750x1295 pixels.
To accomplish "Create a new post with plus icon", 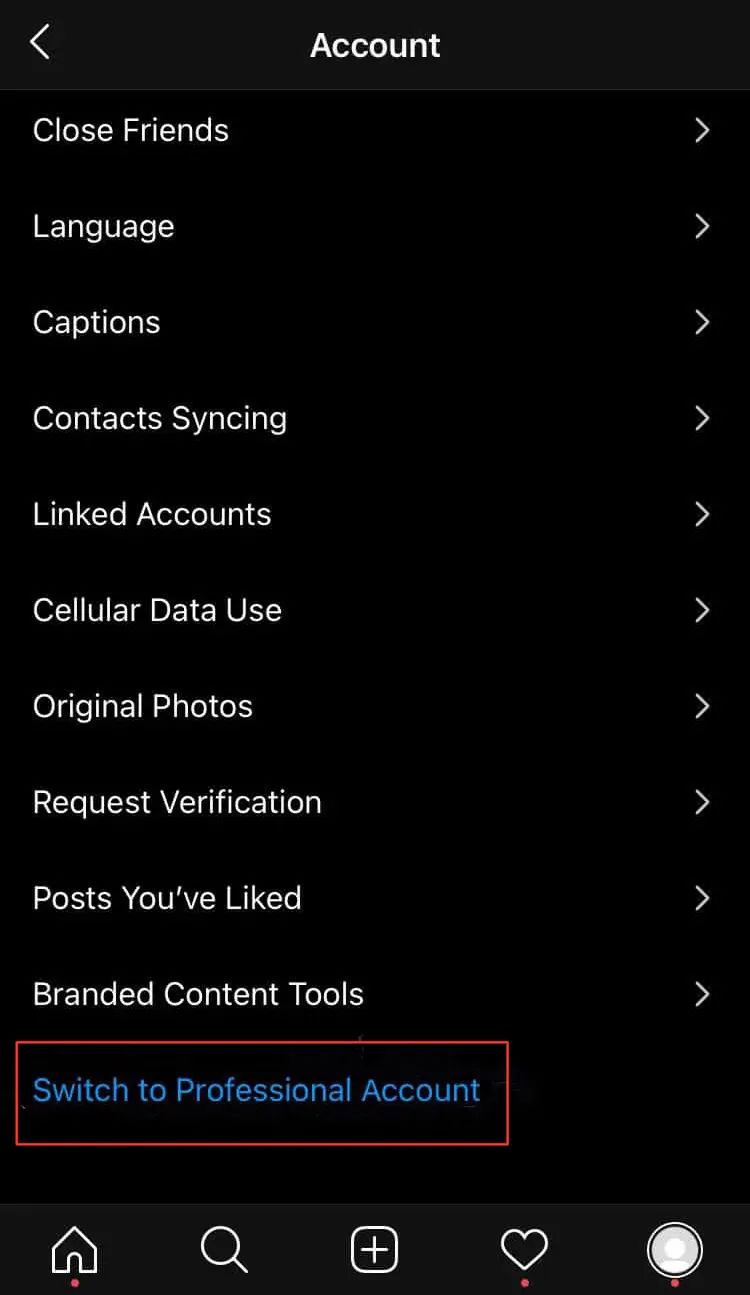I will pyautogui.click(x=375, y=1250).
